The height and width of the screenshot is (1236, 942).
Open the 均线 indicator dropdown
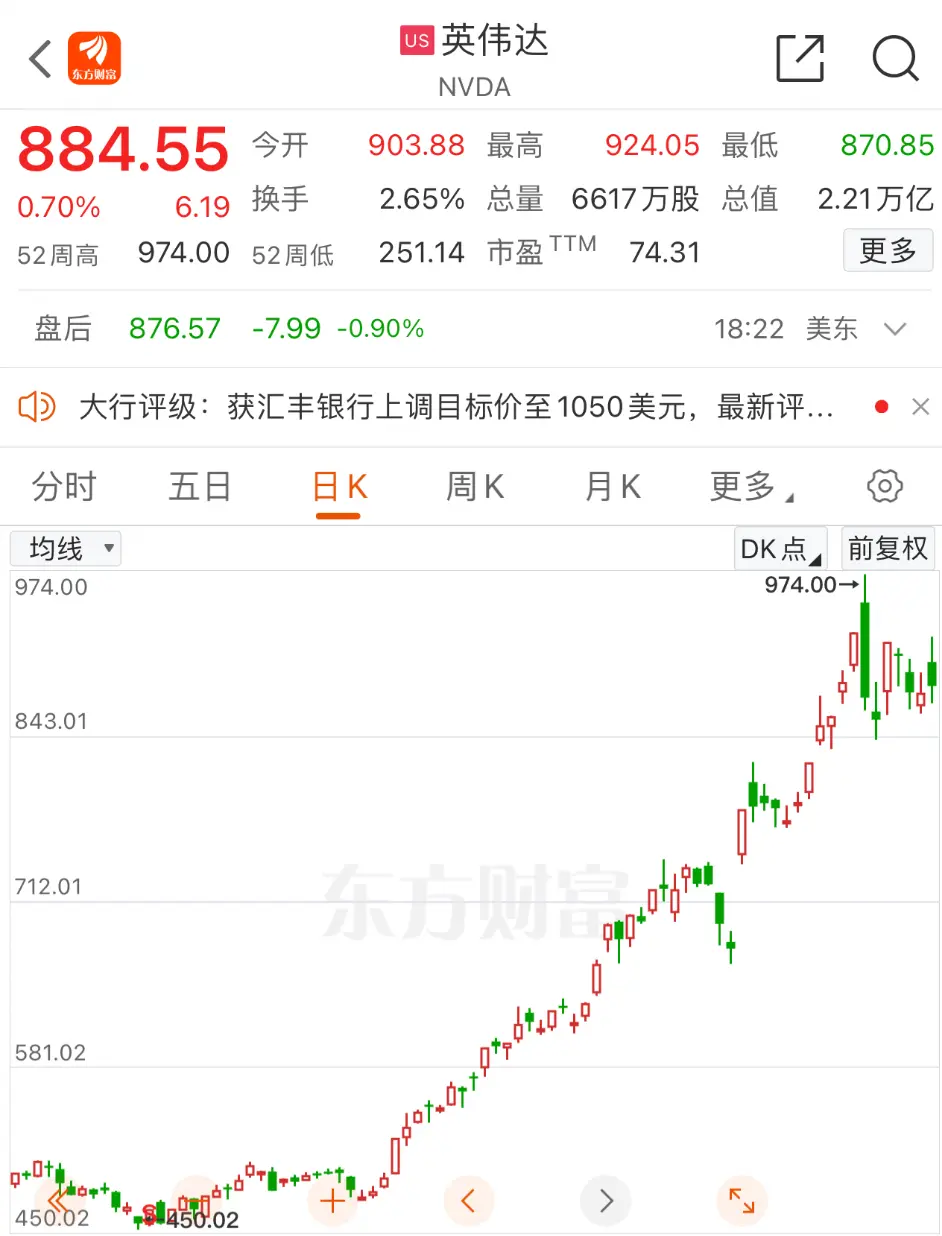coord(66,549)
